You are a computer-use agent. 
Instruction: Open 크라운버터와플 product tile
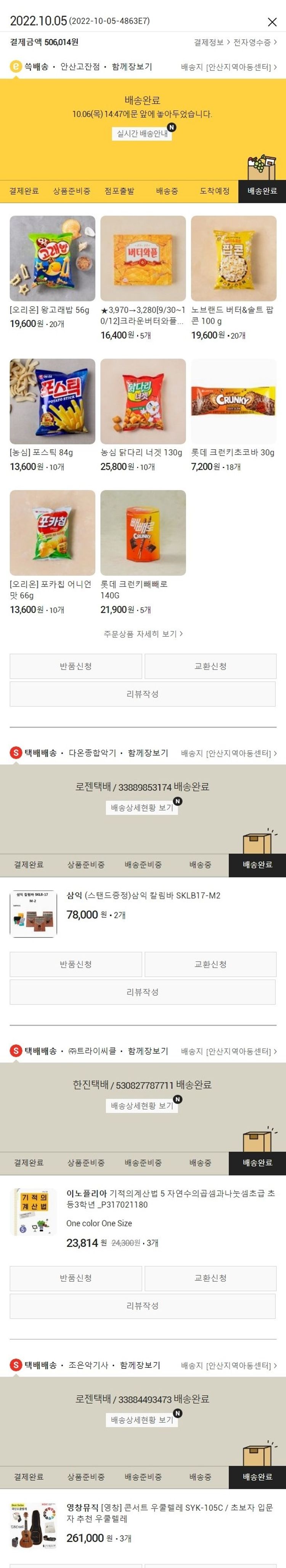click(x=143, y=258)
